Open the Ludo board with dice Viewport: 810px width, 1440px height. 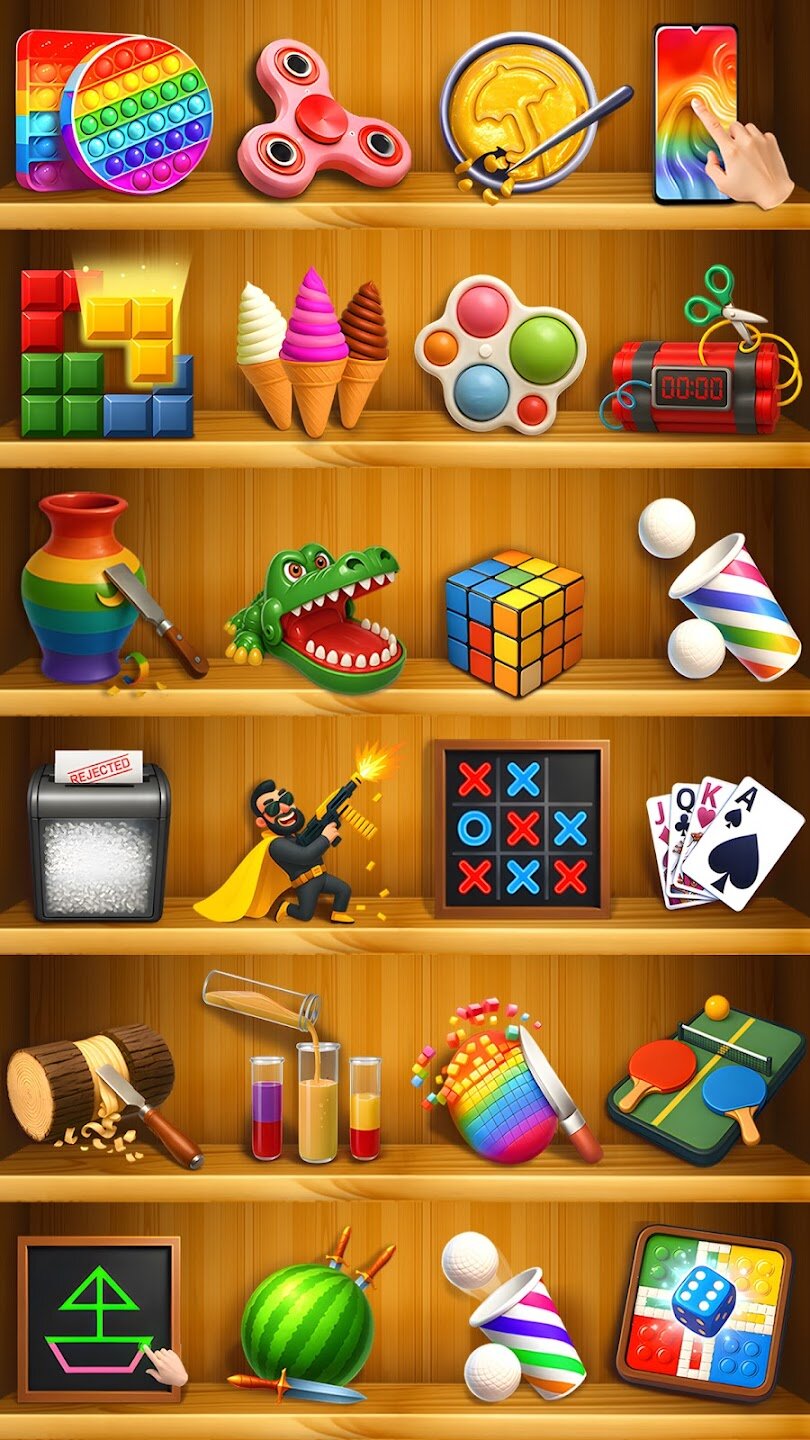pyautogui.click(x=703, y=1312)
